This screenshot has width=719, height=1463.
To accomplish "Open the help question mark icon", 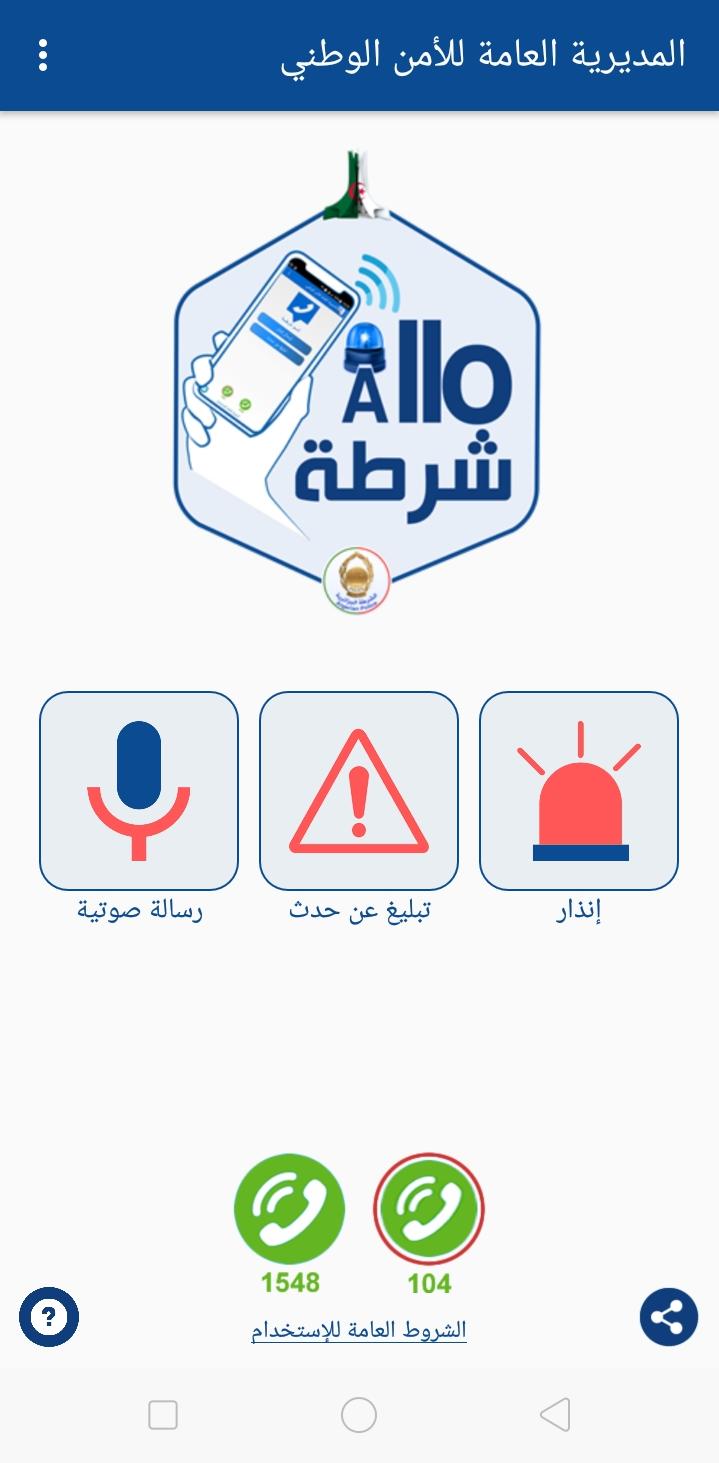I will pyautogui.click(x=48, y=1317).
